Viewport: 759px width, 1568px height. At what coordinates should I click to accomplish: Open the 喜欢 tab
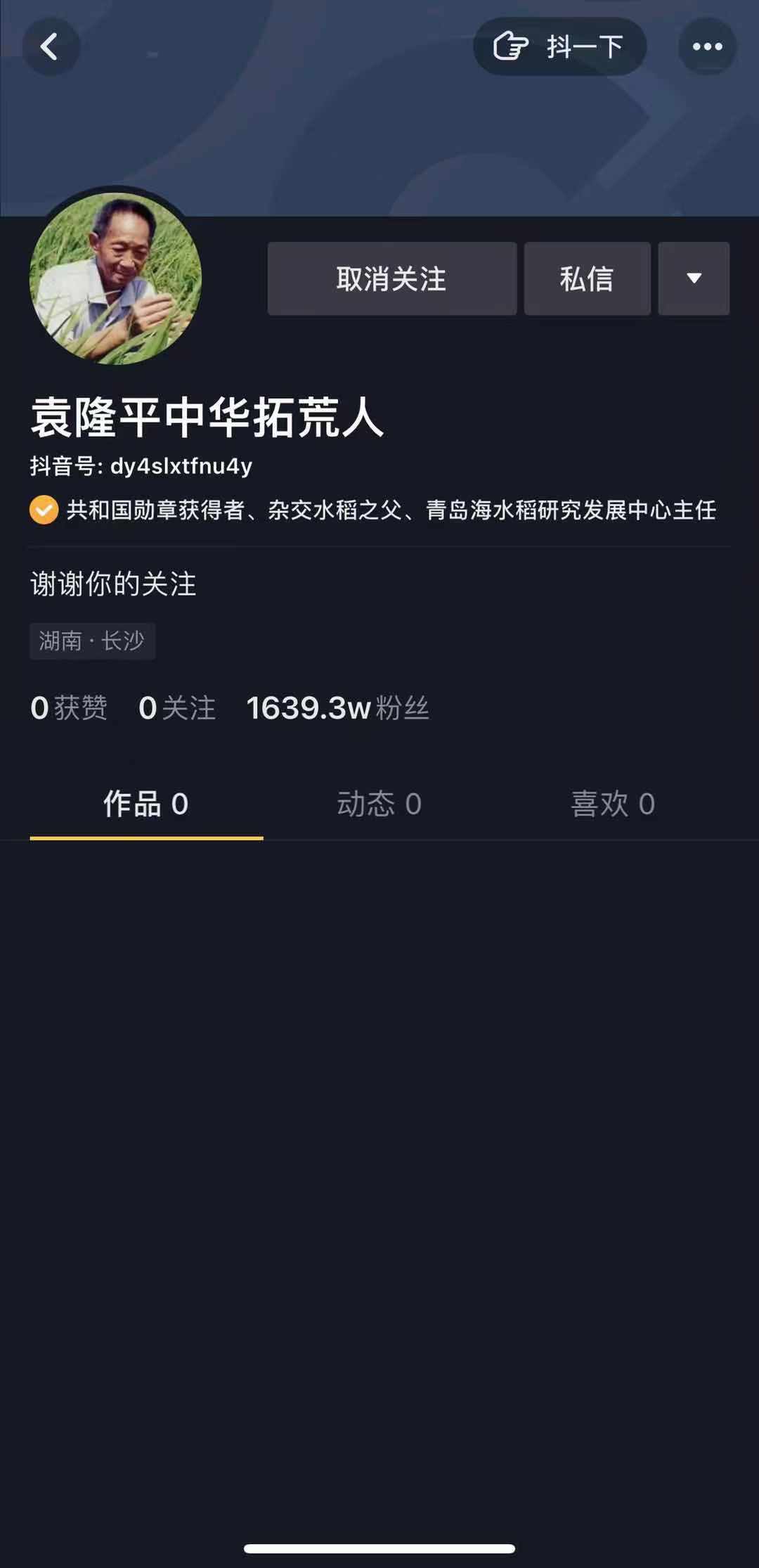pos(613,804)
